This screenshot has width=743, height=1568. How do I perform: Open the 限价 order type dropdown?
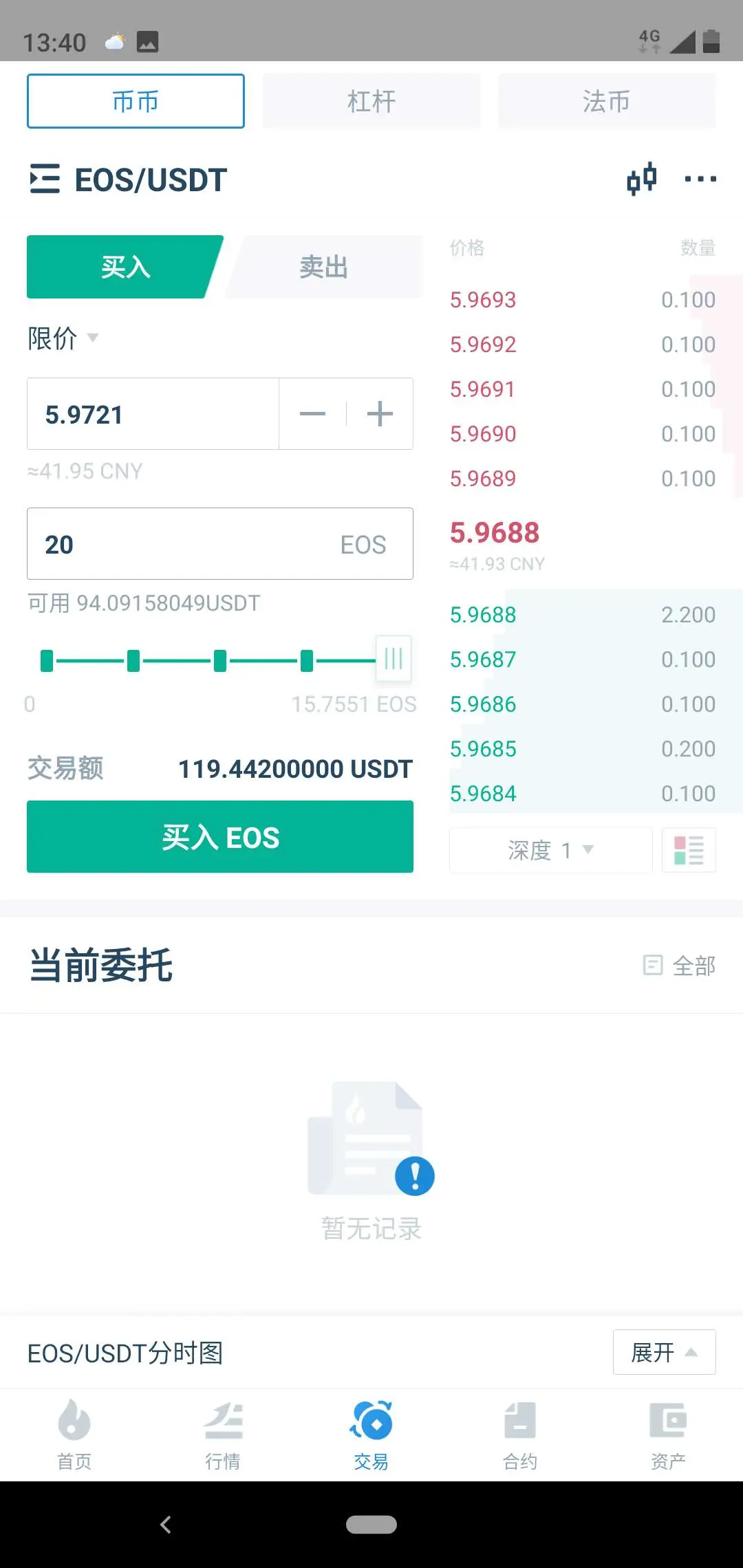(x=63, y=338)
